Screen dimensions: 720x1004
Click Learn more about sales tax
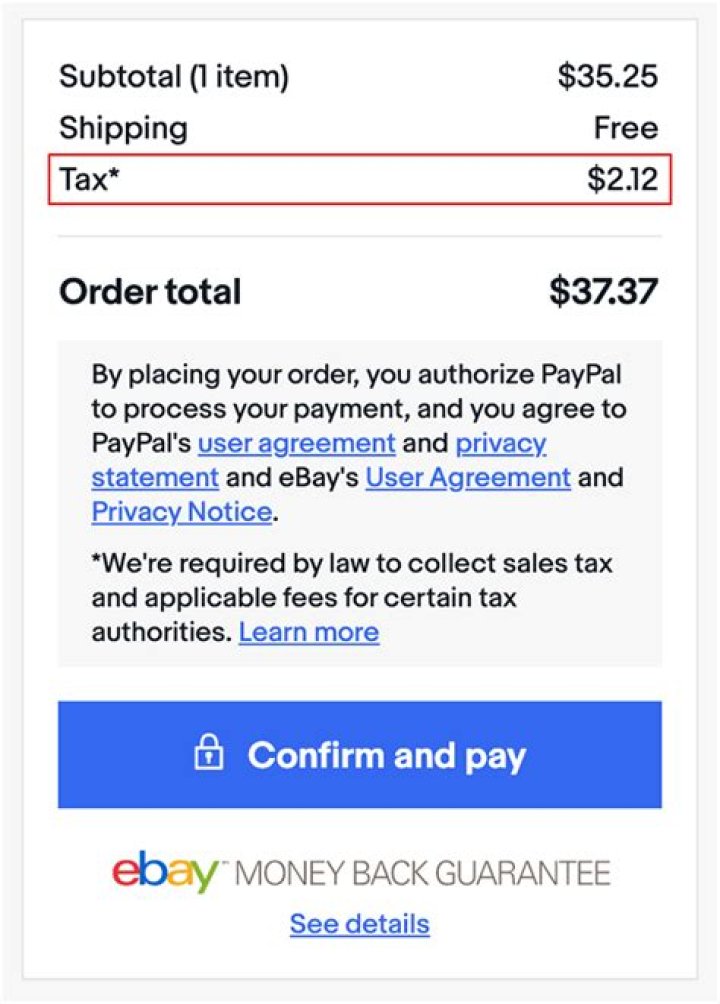310,632
